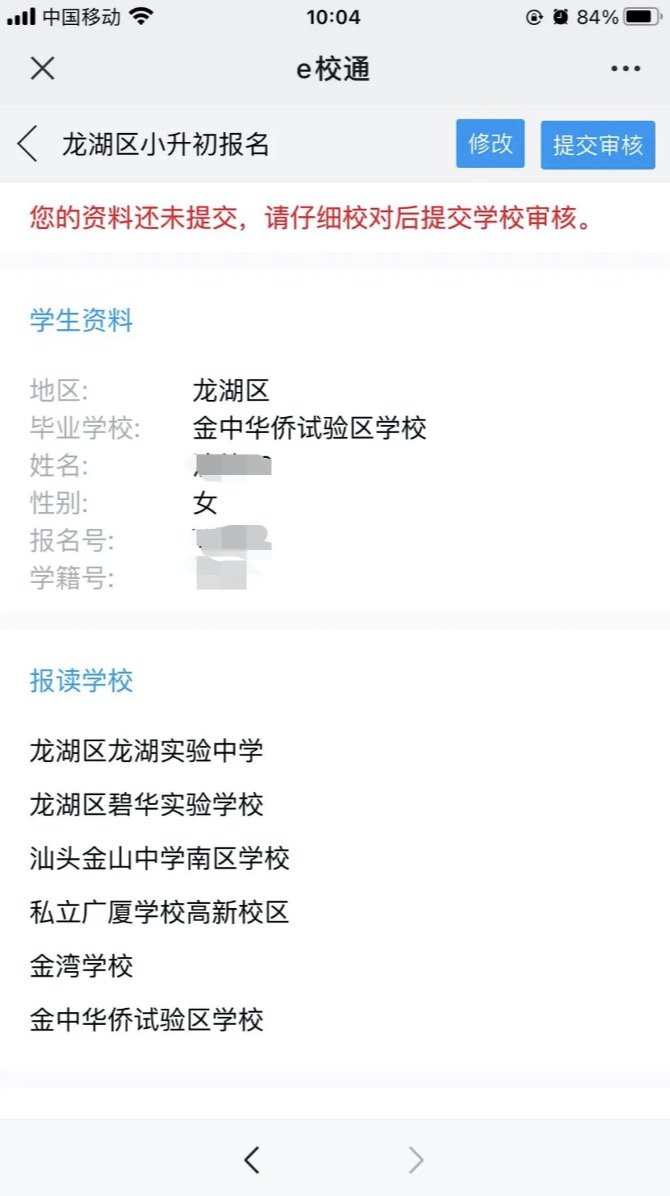Tap the browser back arrow at bottom
670x1196 pixels.
click(x=252, y=1159)
